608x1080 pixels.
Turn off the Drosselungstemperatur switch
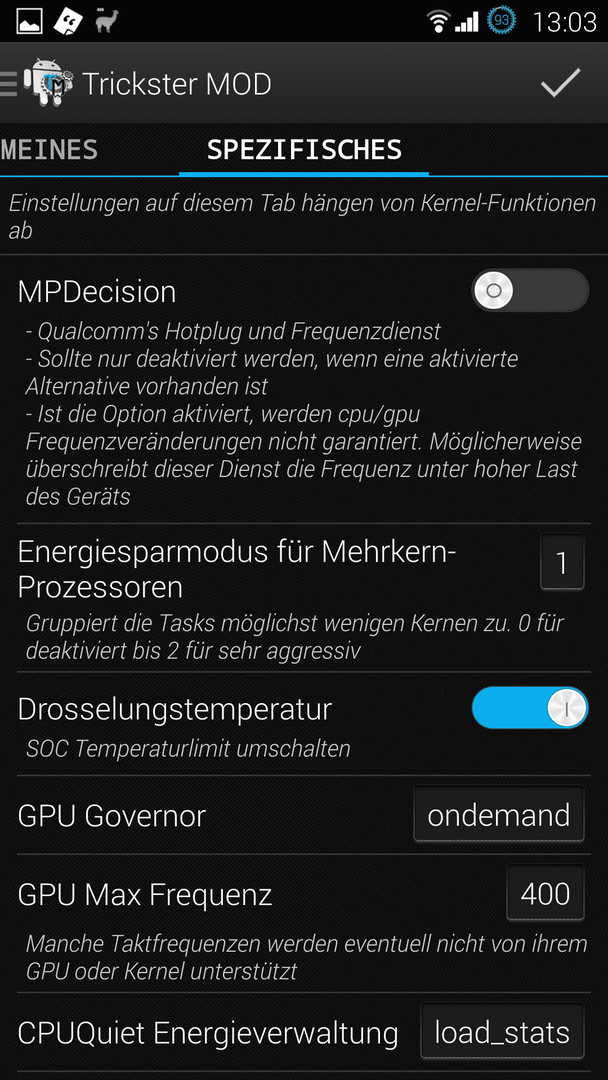coord(530,707)
